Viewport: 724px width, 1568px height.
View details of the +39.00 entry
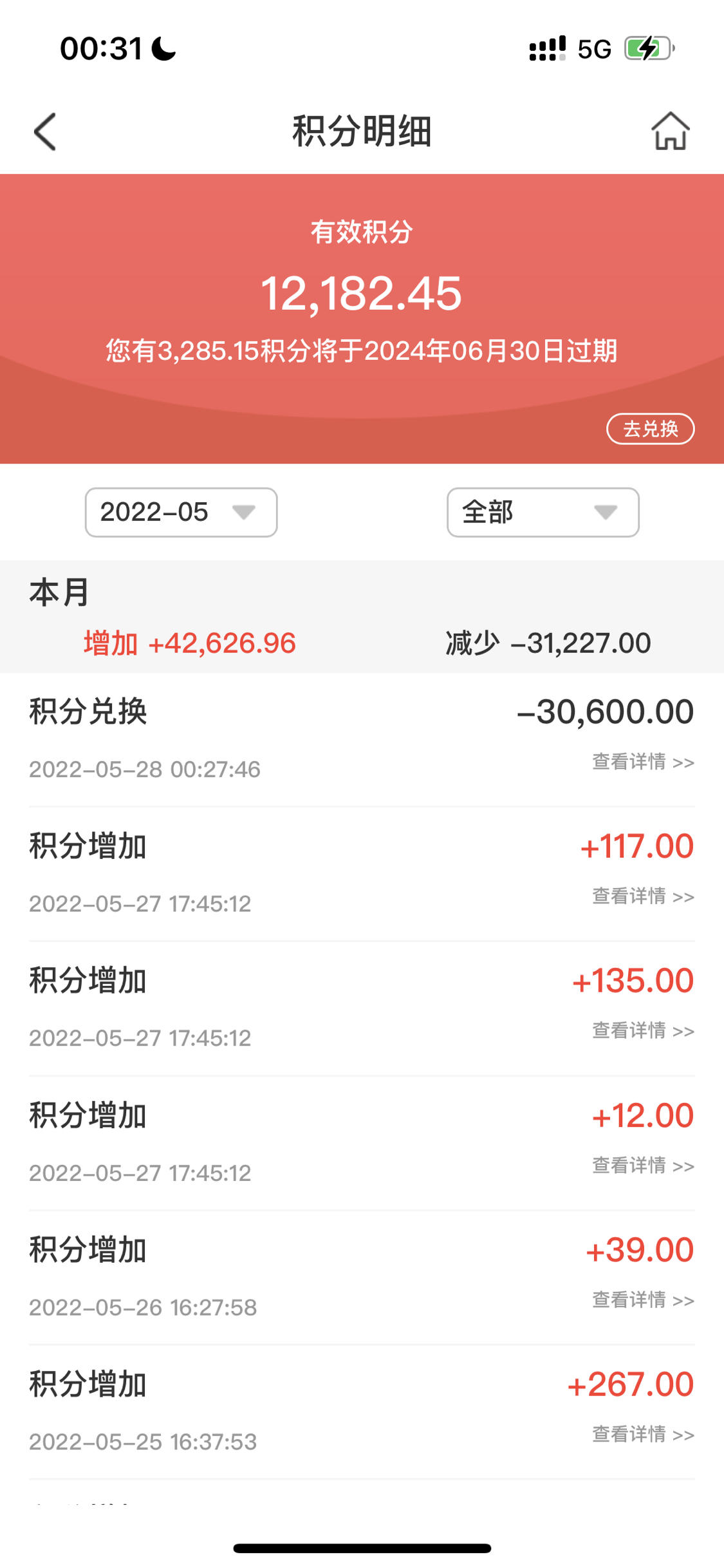(x=643, y=1300)
